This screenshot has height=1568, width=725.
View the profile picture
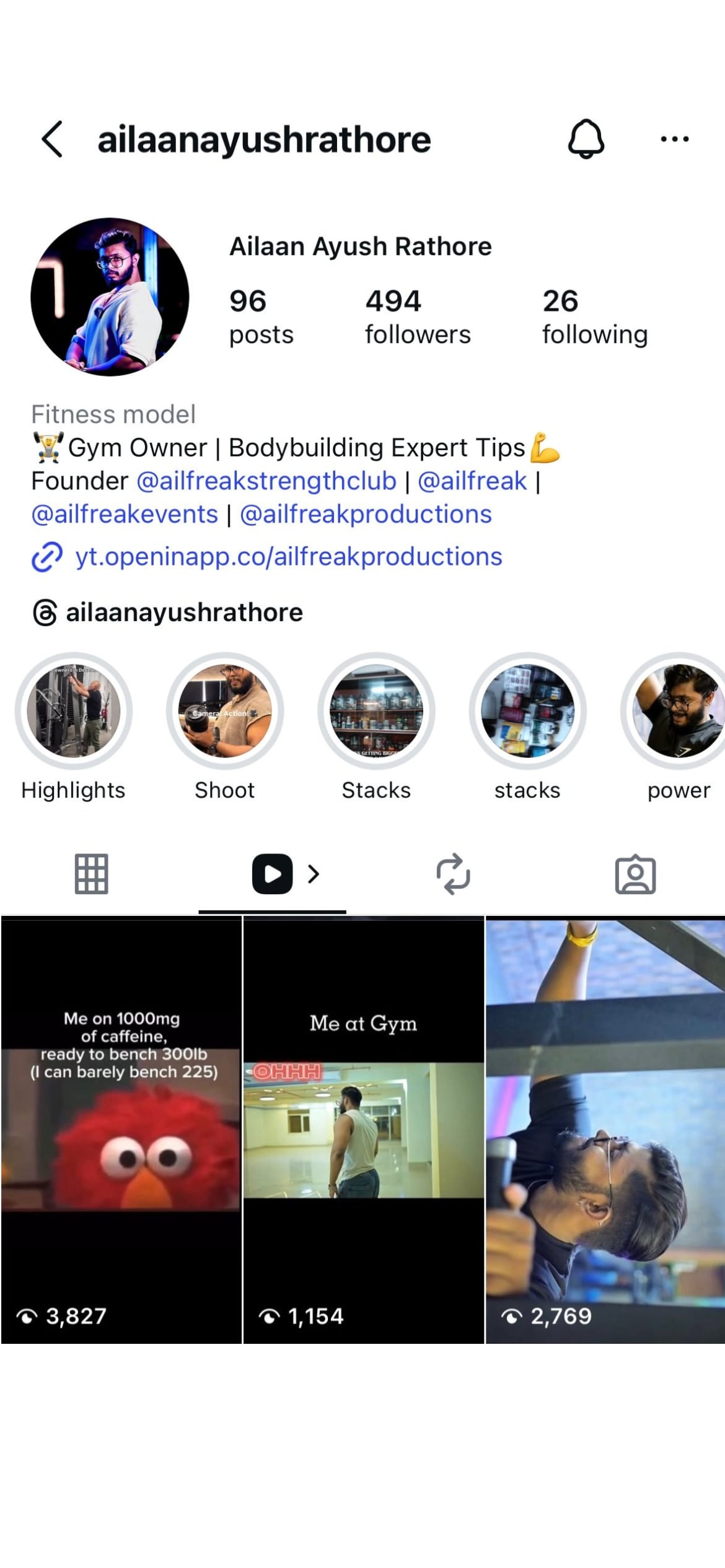(x=110, y=297)
